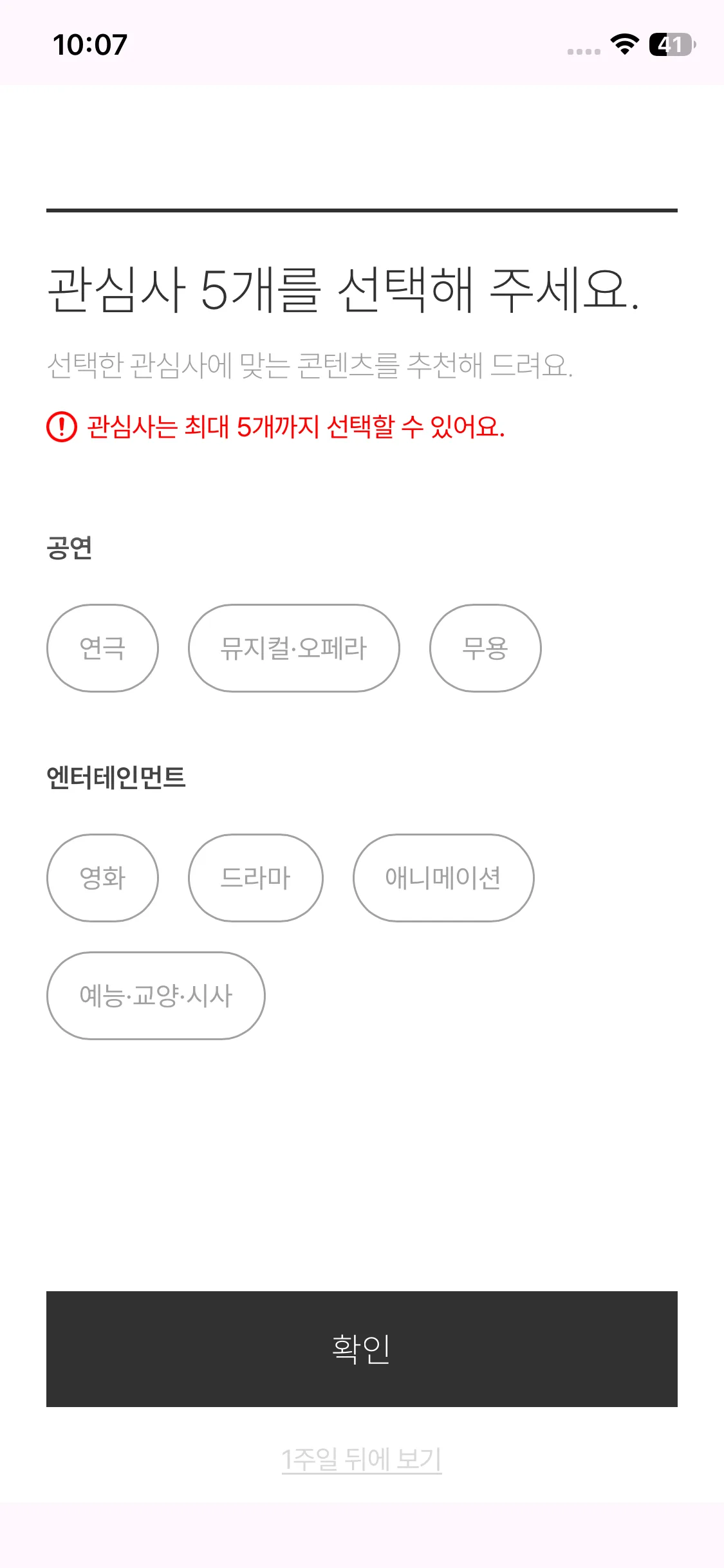Image resolution: width=724 pixels, height=1568 pixels.
Task: Tap the 드라마 chip
Action: pos(255,878)
